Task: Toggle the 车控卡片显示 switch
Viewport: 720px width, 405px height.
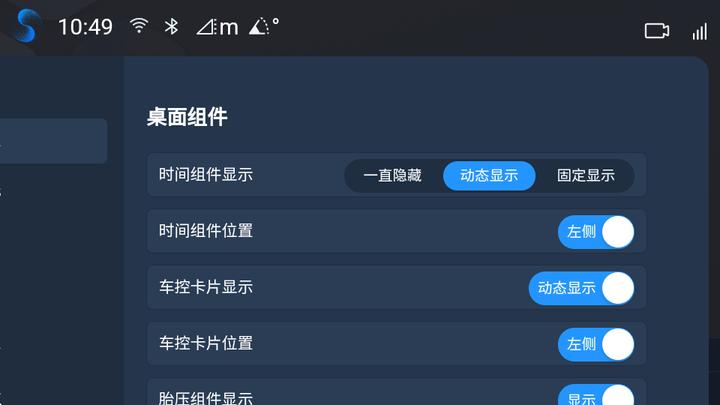Action: 582,288
